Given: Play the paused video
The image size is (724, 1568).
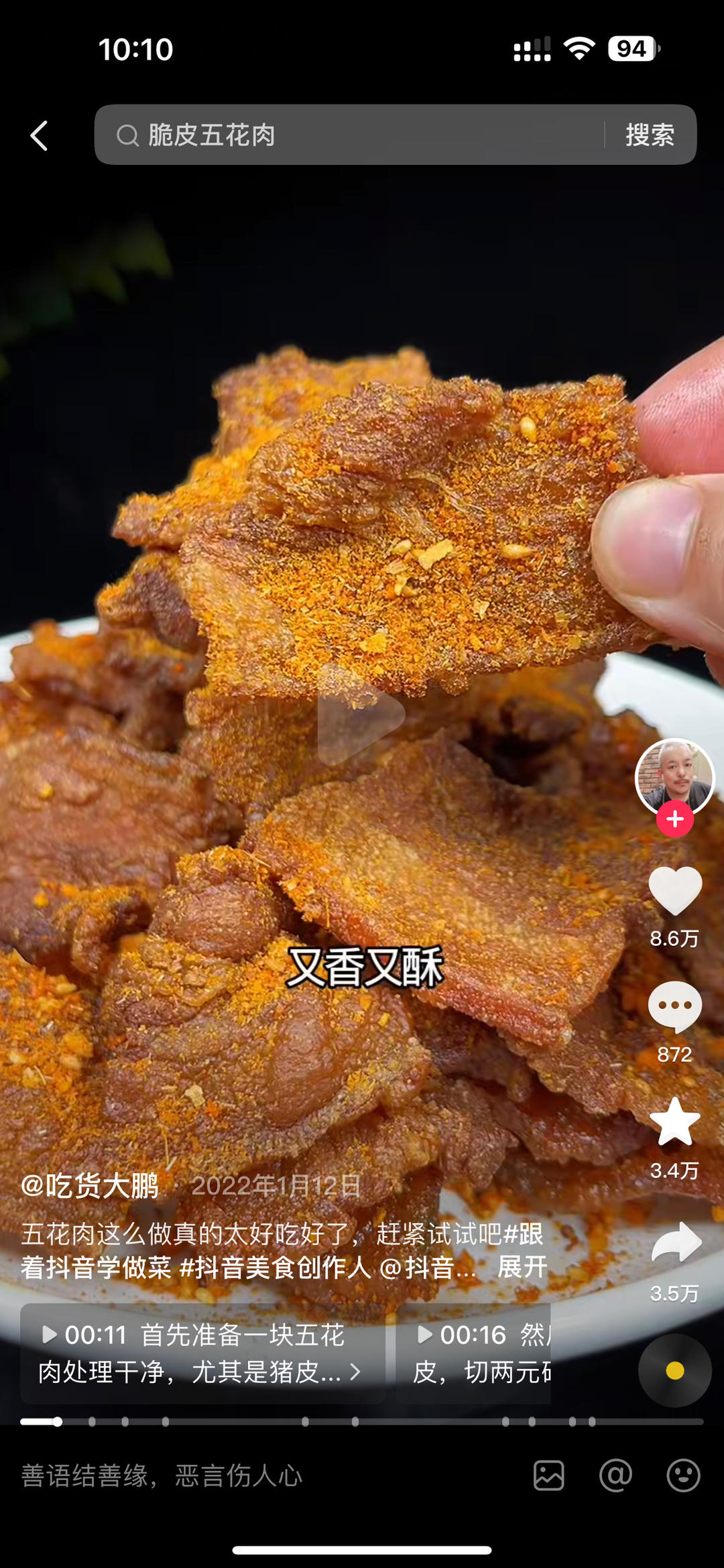Looking at the screenshot, I should pos(361,715).
